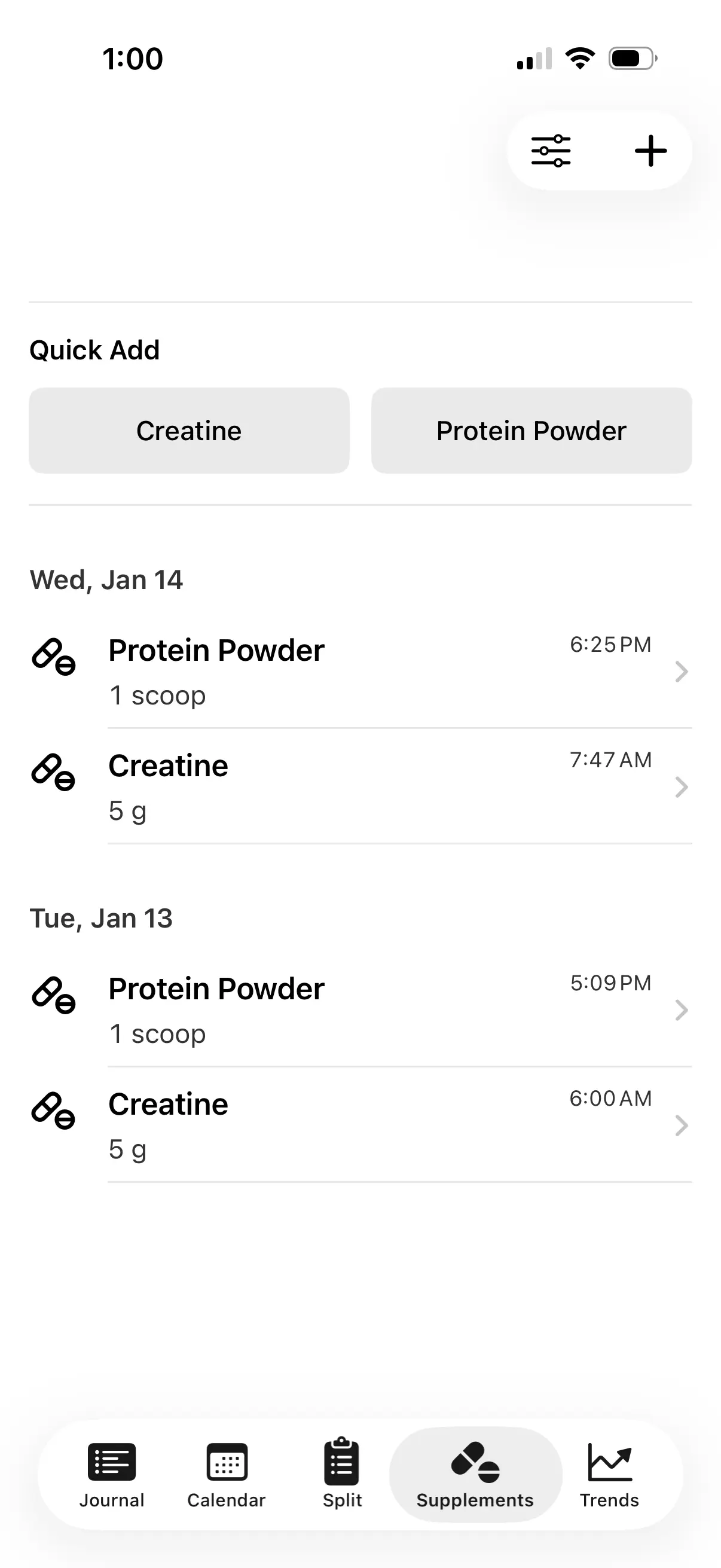Tap the plus icon to add supplement
The image size is (721, 1568).
coord(650,151)
